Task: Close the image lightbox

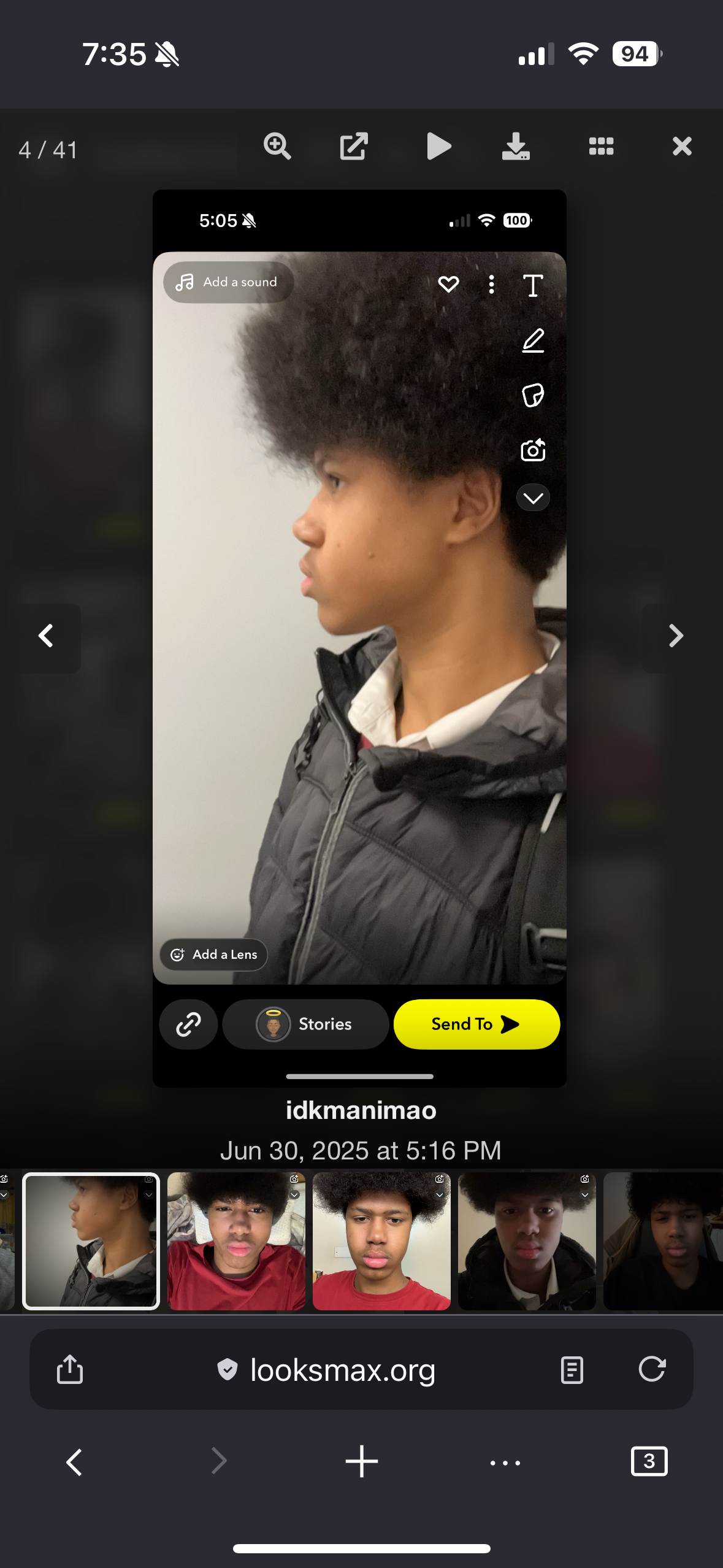Action: [x=681, y=147]
